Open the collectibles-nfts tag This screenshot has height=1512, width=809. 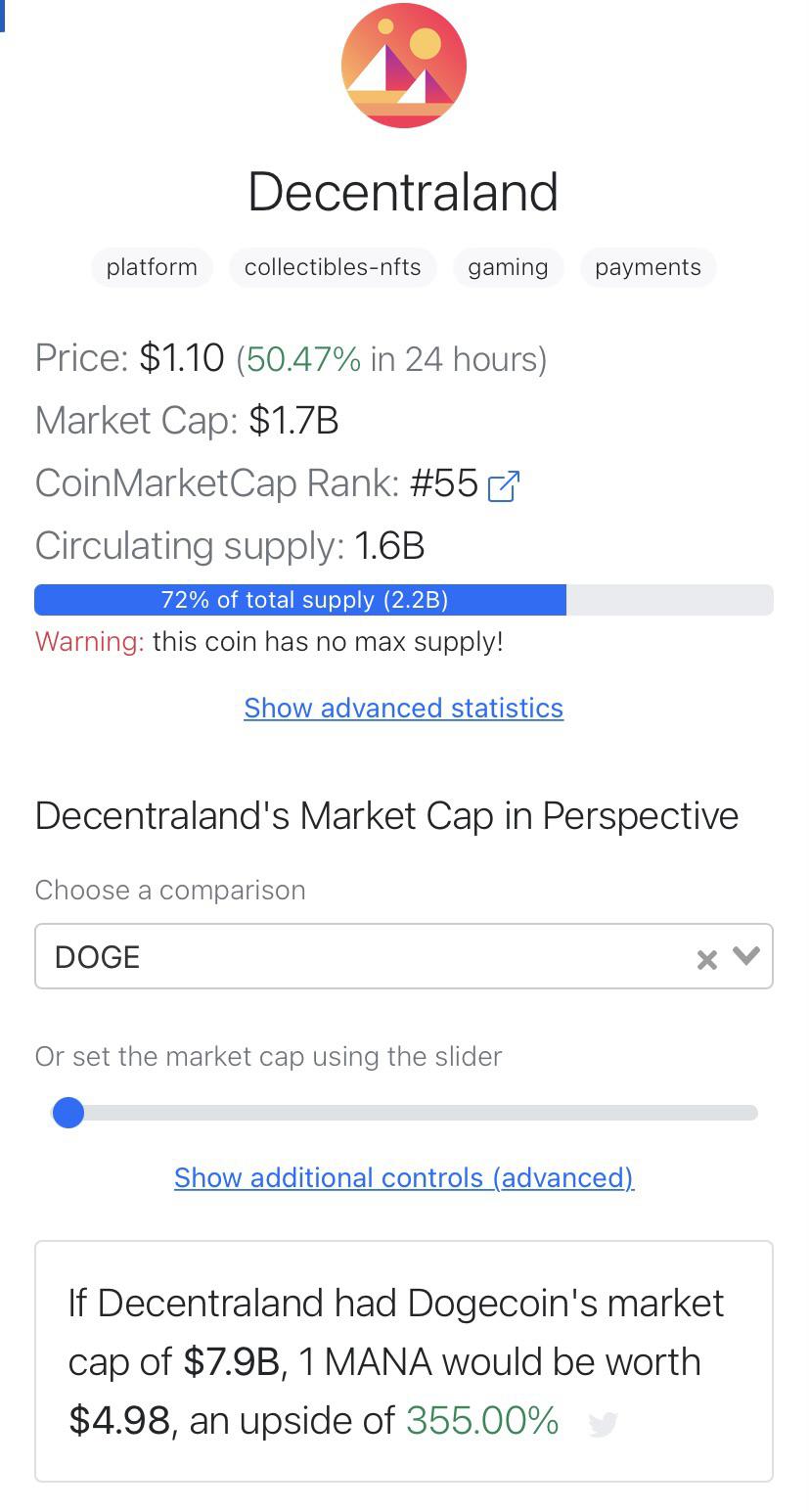pos(333,267)
